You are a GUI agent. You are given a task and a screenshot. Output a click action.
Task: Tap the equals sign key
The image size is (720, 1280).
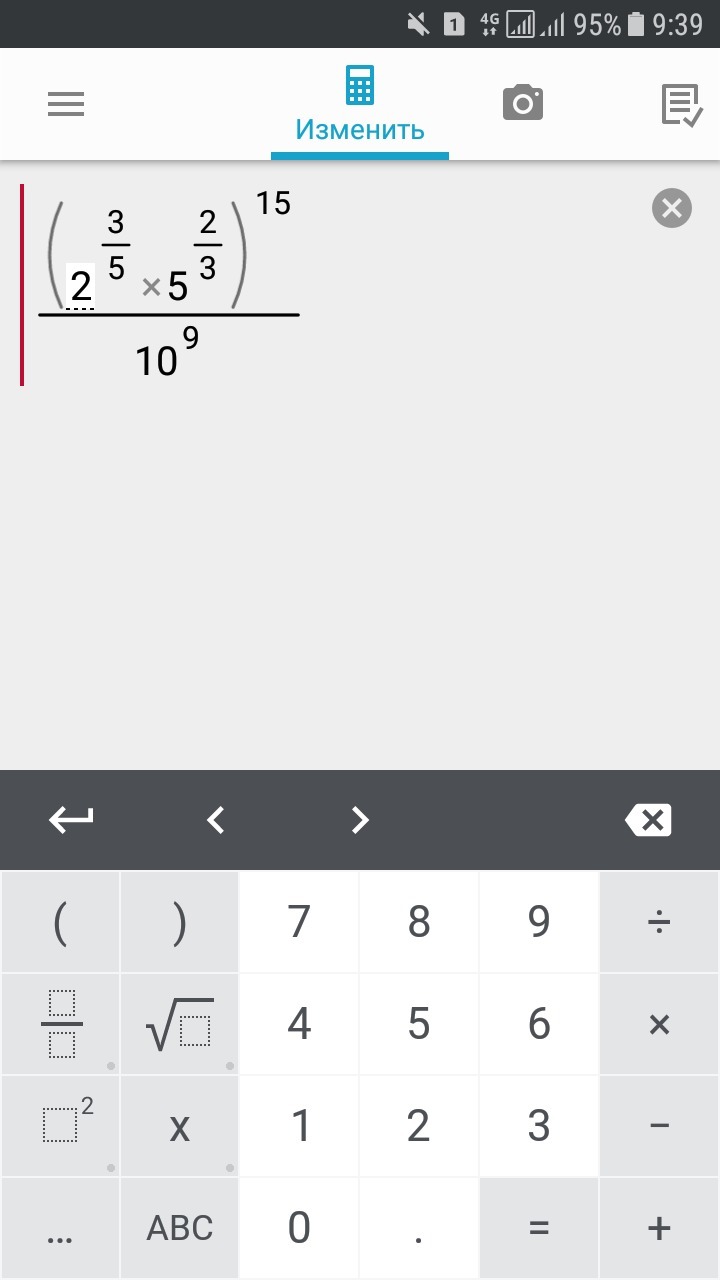pyautogui.click(x=539, y=1228)
